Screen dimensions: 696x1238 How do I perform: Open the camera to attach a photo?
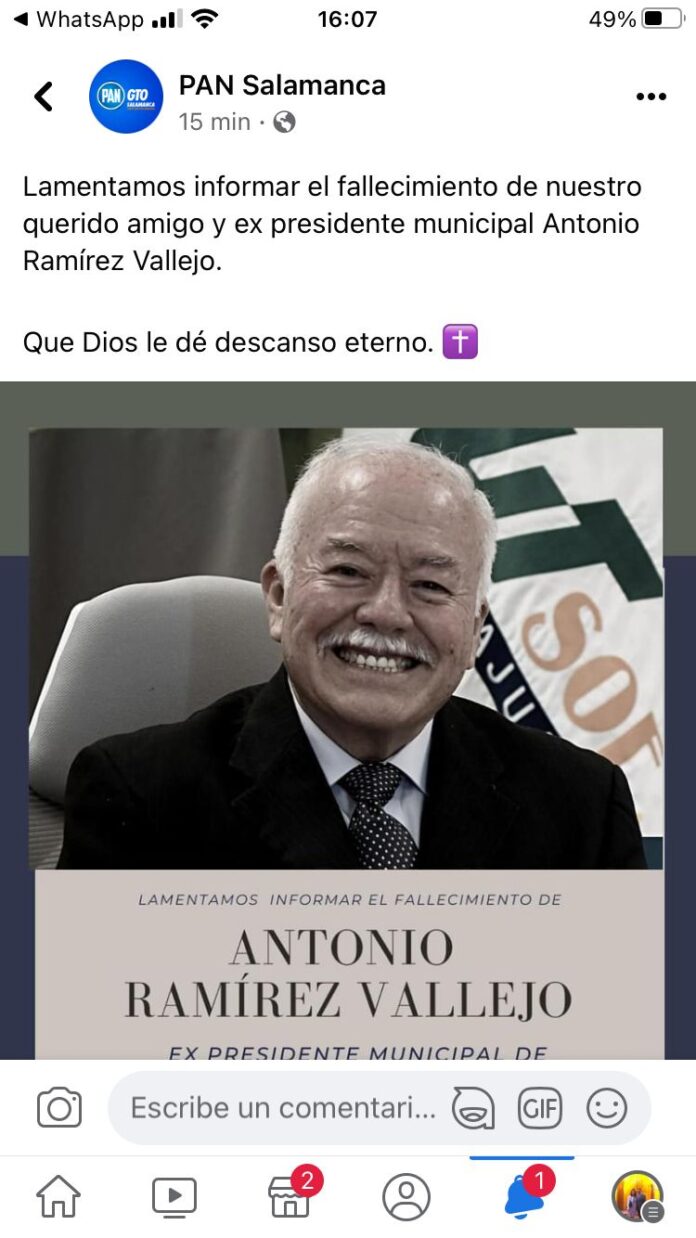[x=59, y=1108]
